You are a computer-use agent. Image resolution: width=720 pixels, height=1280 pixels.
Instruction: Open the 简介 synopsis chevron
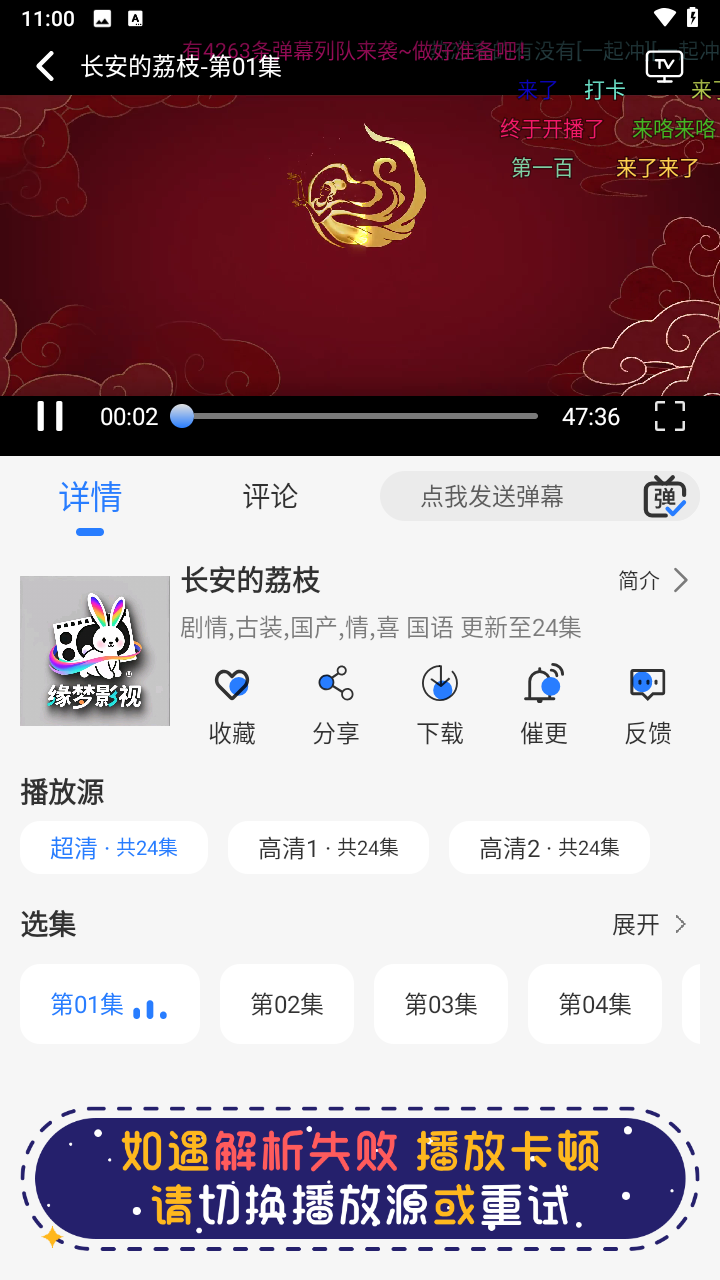tap(655, 580)
